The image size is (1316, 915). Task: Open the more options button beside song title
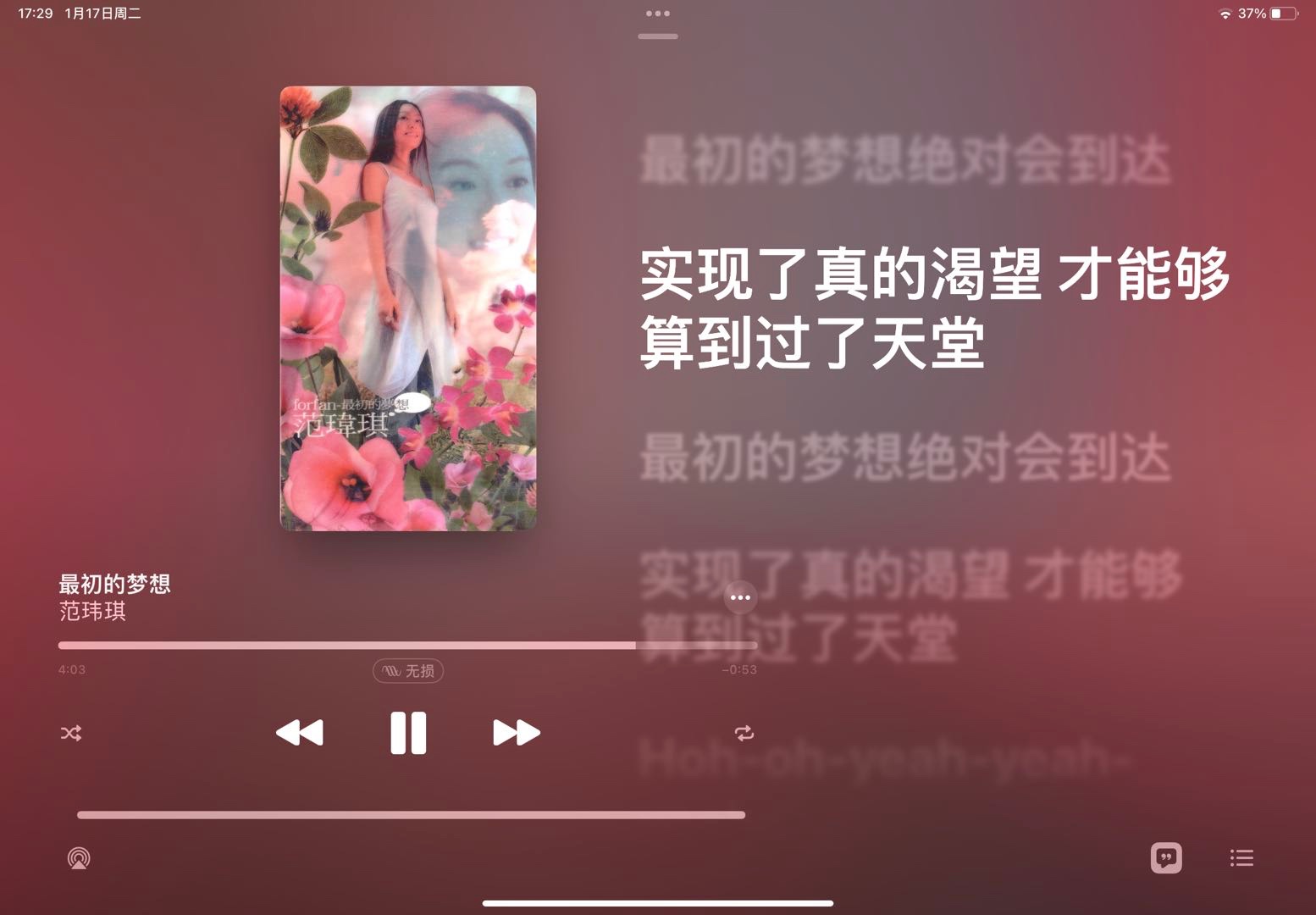(740, 597)
